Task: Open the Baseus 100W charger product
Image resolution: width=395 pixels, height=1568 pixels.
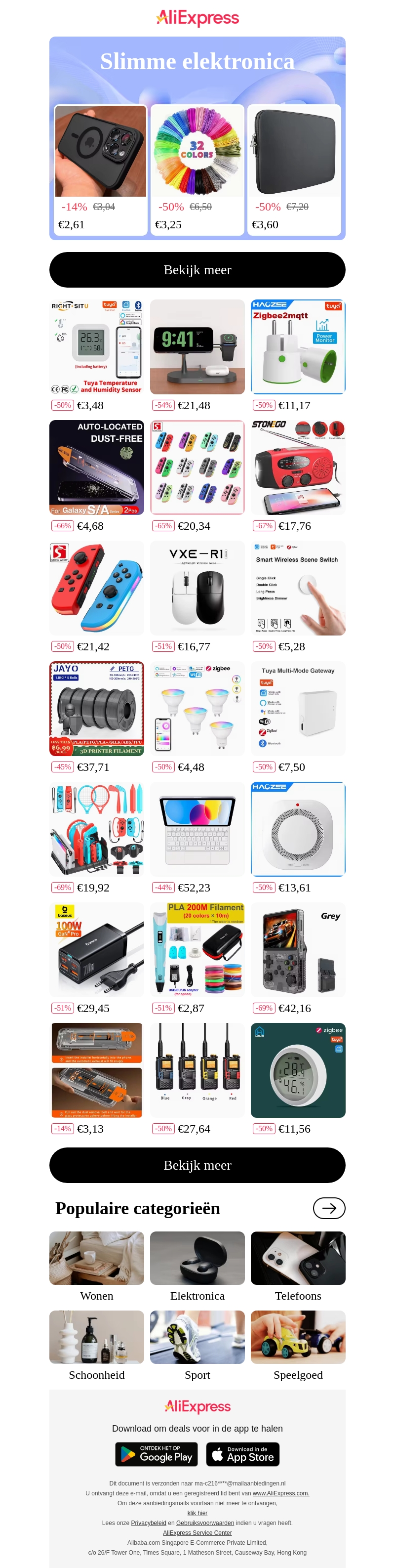Action: (x=97, y=949)
